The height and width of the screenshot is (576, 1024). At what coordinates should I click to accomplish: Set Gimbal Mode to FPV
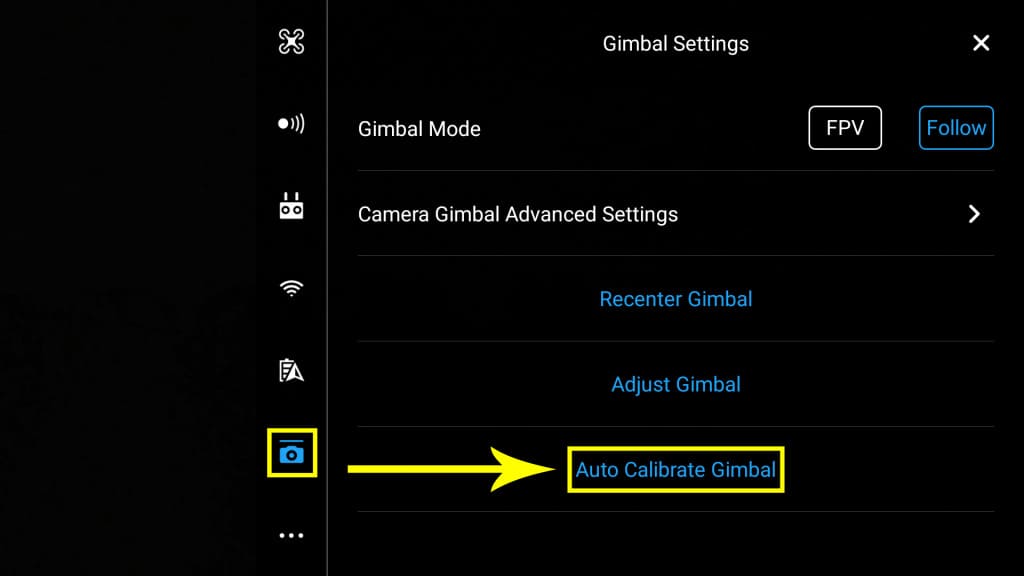(845, 128)
